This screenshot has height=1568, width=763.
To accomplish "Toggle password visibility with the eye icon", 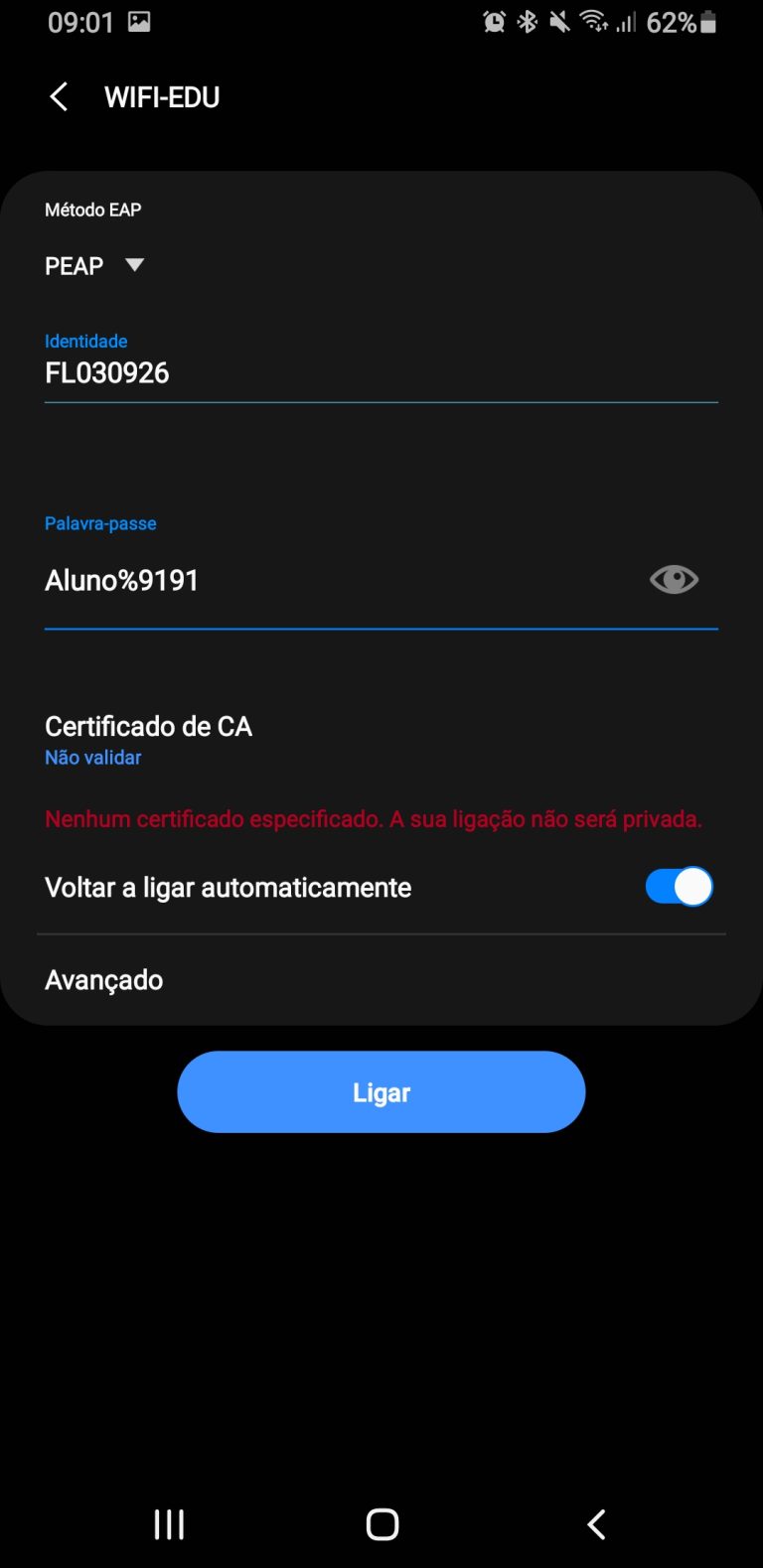I will point(674,580).
